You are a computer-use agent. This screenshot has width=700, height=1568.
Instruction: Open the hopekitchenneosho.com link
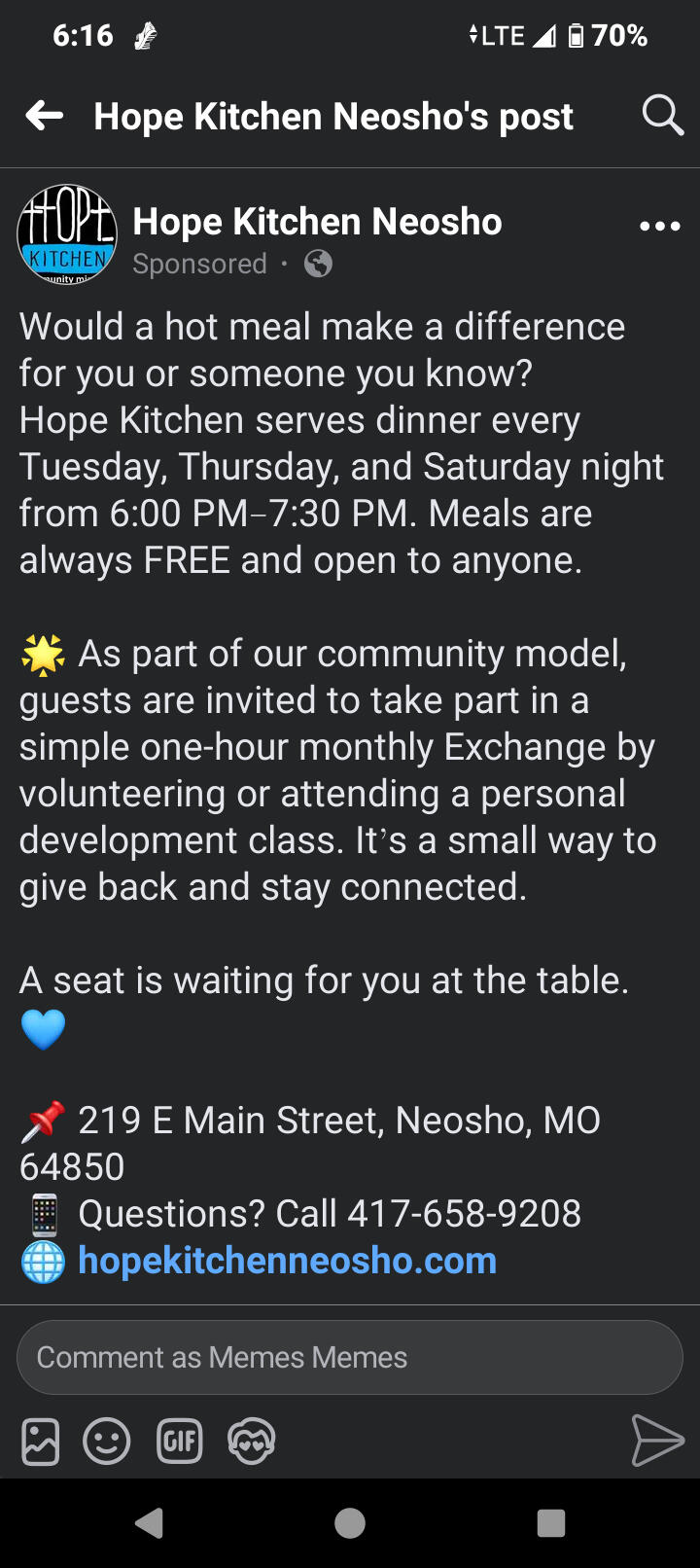click(287, 1261)
